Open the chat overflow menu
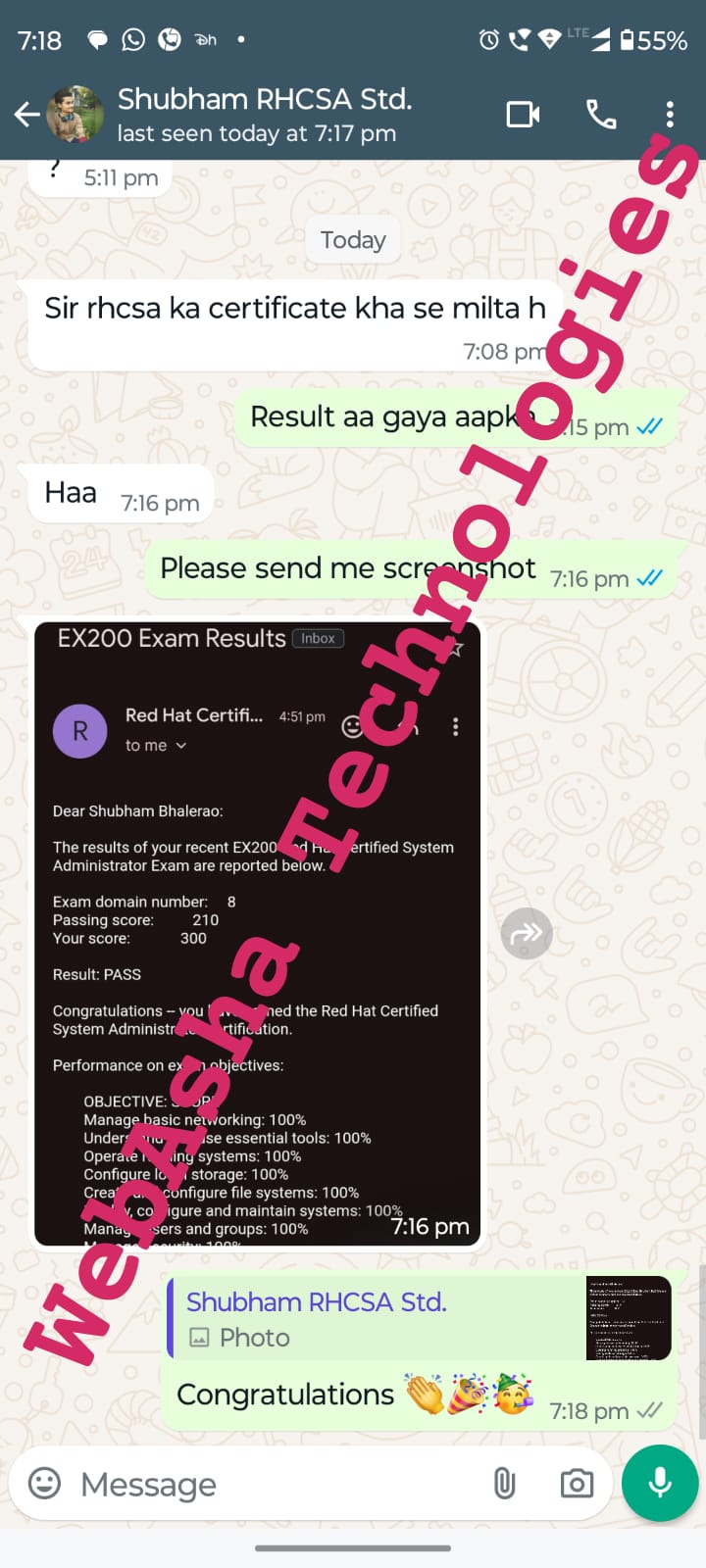 coord(670,115)
